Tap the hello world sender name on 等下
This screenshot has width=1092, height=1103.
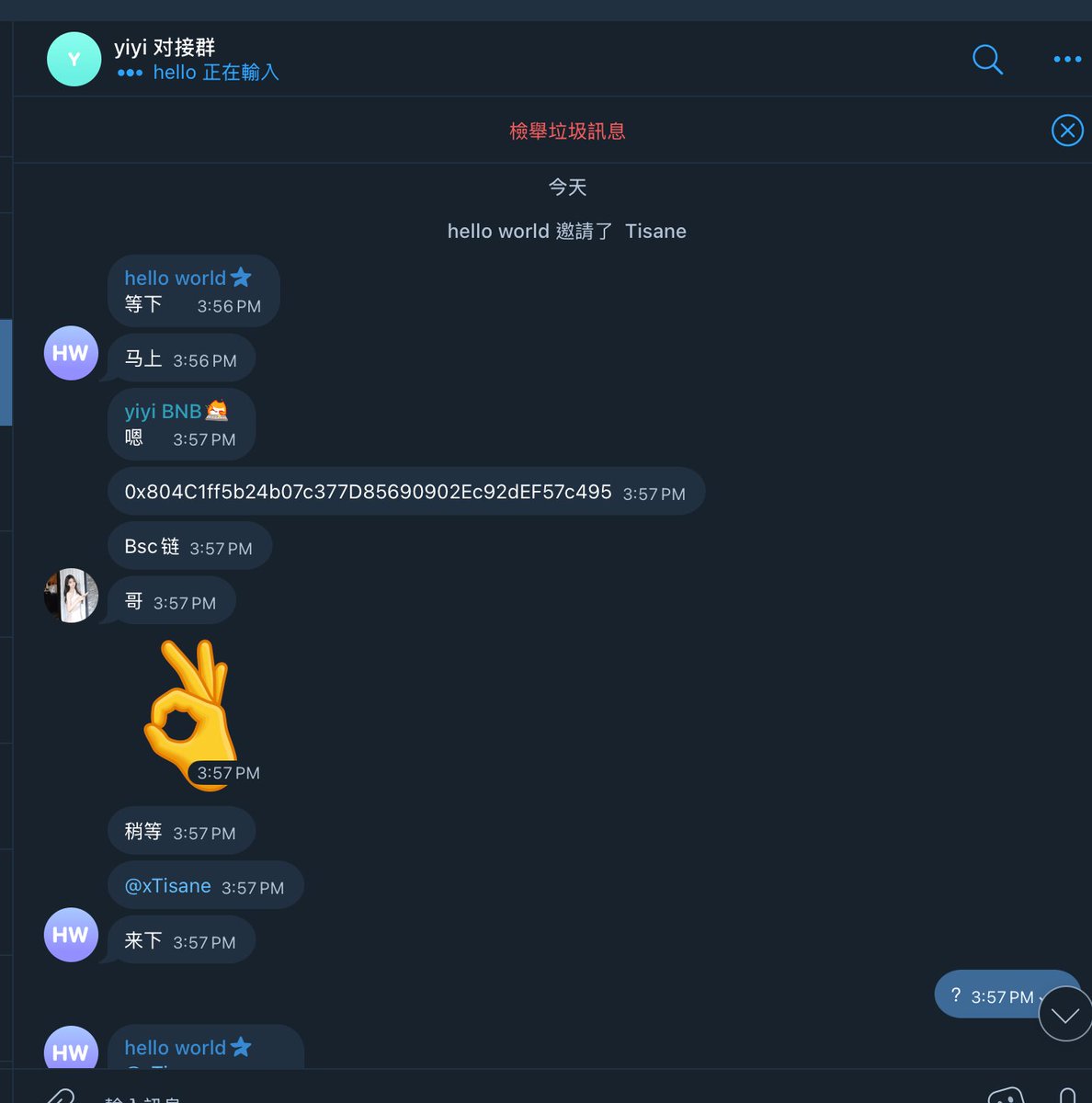(176, 278)
